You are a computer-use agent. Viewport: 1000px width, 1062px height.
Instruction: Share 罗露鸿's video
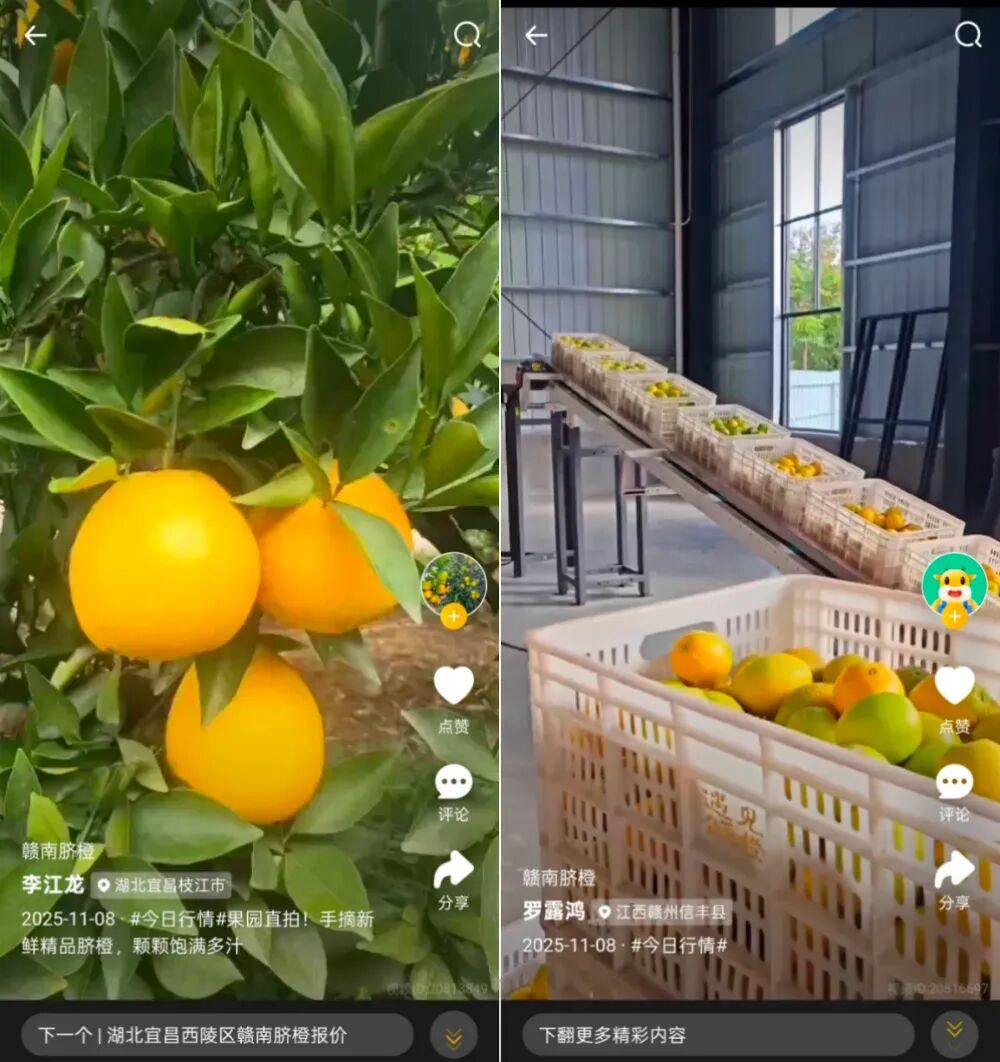tap(954, 870)
